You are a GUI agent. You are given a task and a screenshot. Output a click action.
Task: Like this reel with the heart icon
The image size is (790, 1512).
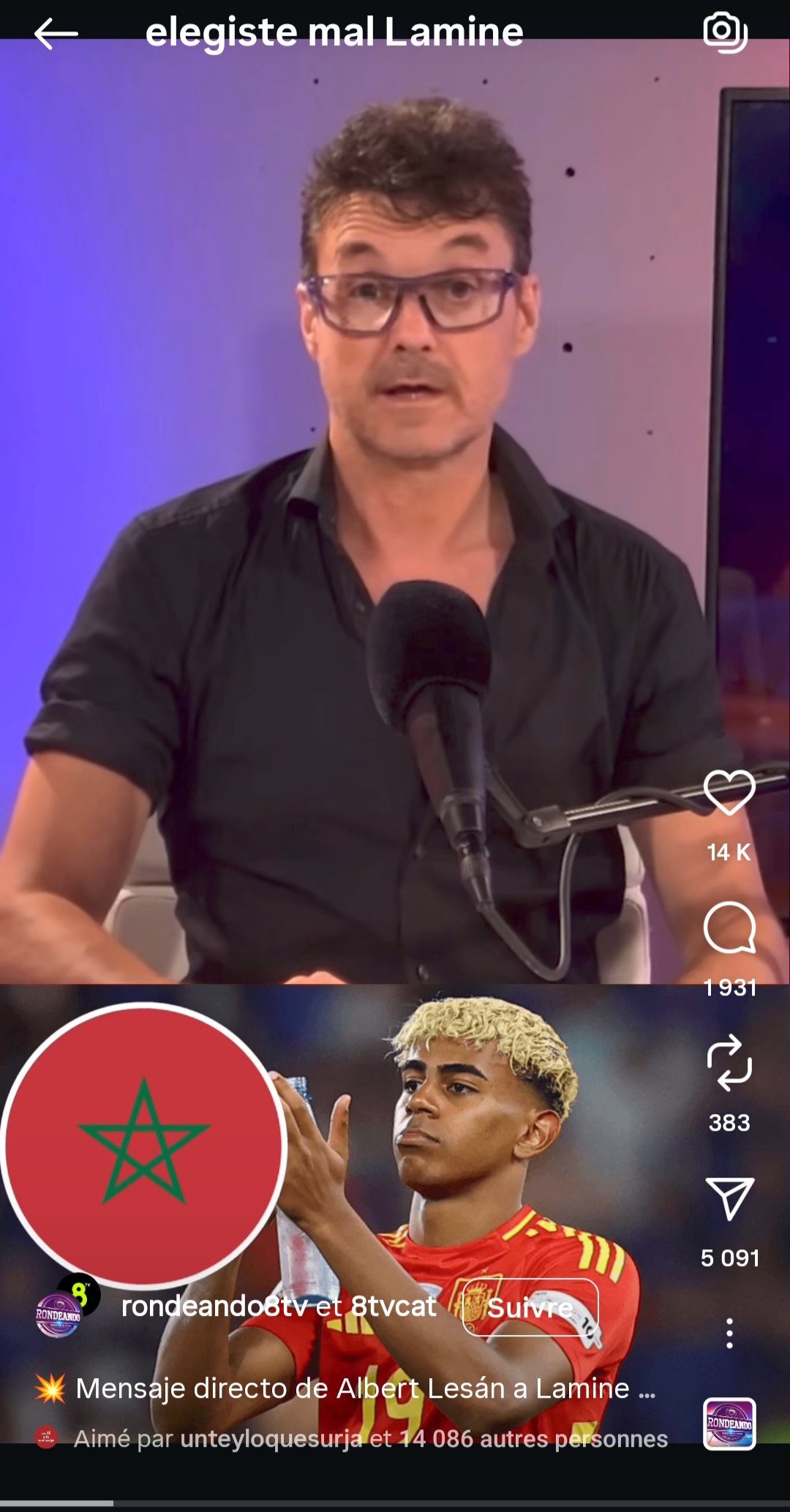(x=729, y=792)
